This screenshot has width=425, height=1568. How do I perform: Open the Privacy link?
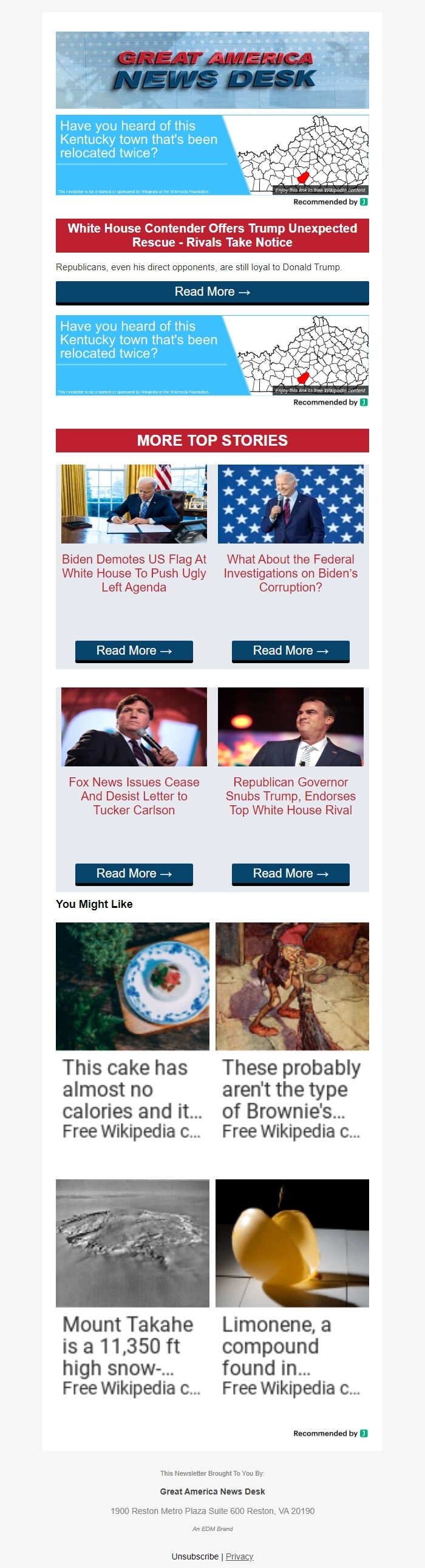(x=239, y=1556)
